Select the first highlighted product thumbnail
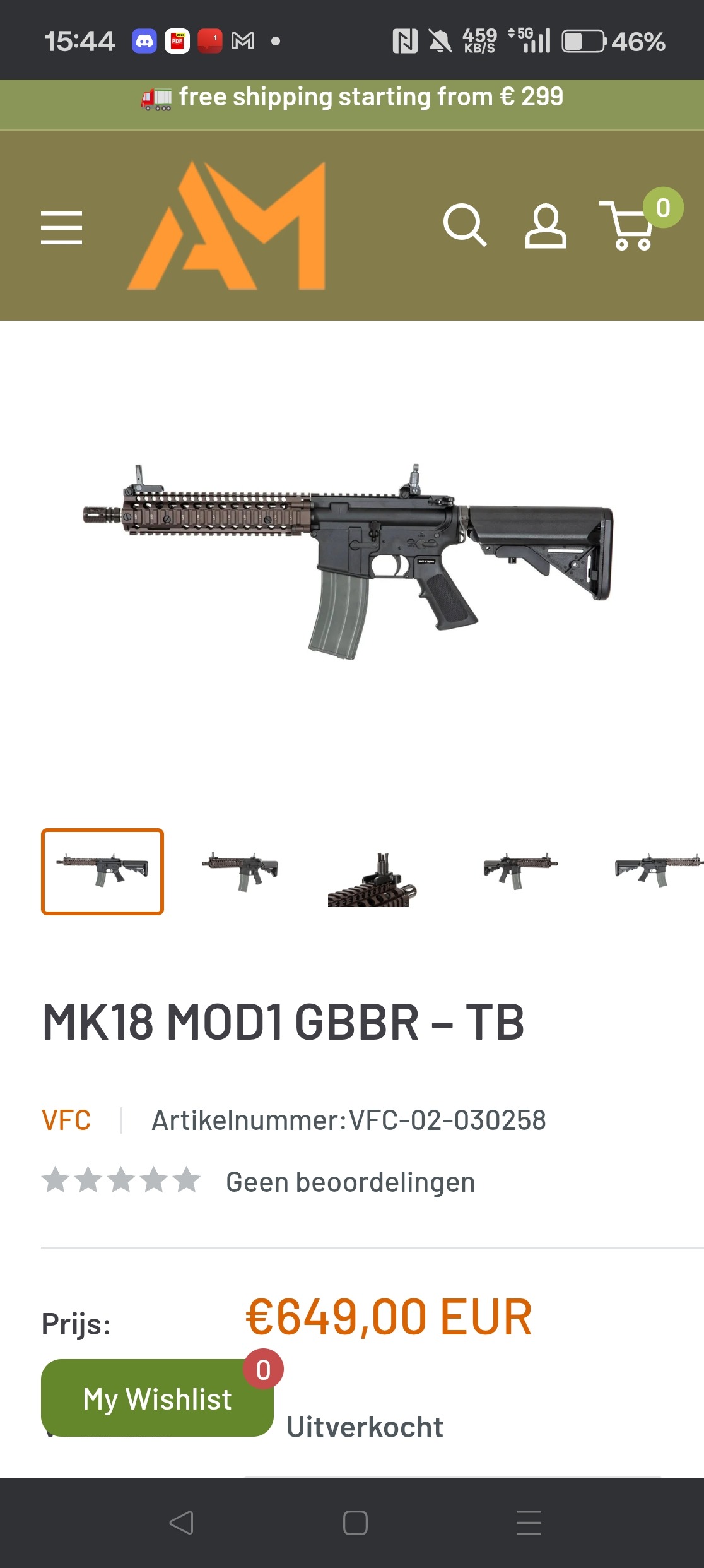The height and width of the screenshot is (1568, 704). point(102,872)
